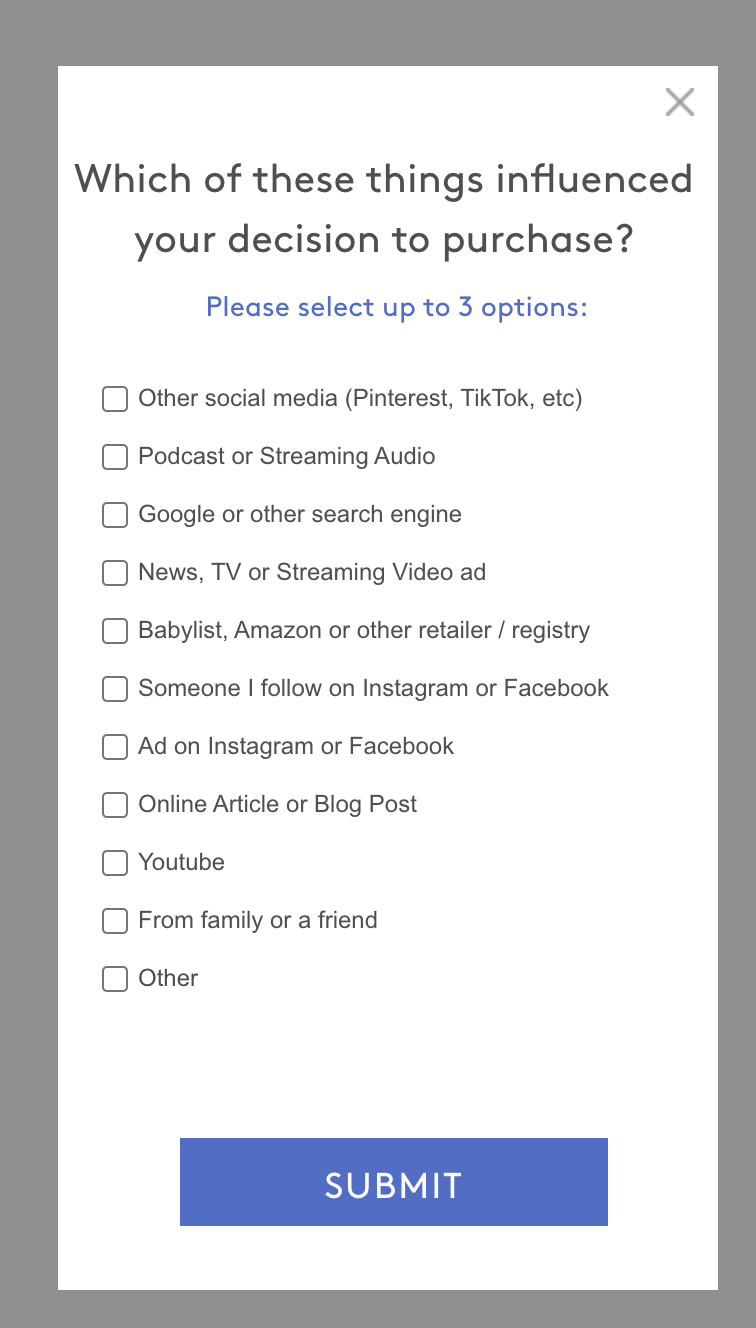Viewport: 756px width, 1328px height.
Task: Check Other social media (Pinterest, TikTok, etc)
Action: tap(115, 399)
